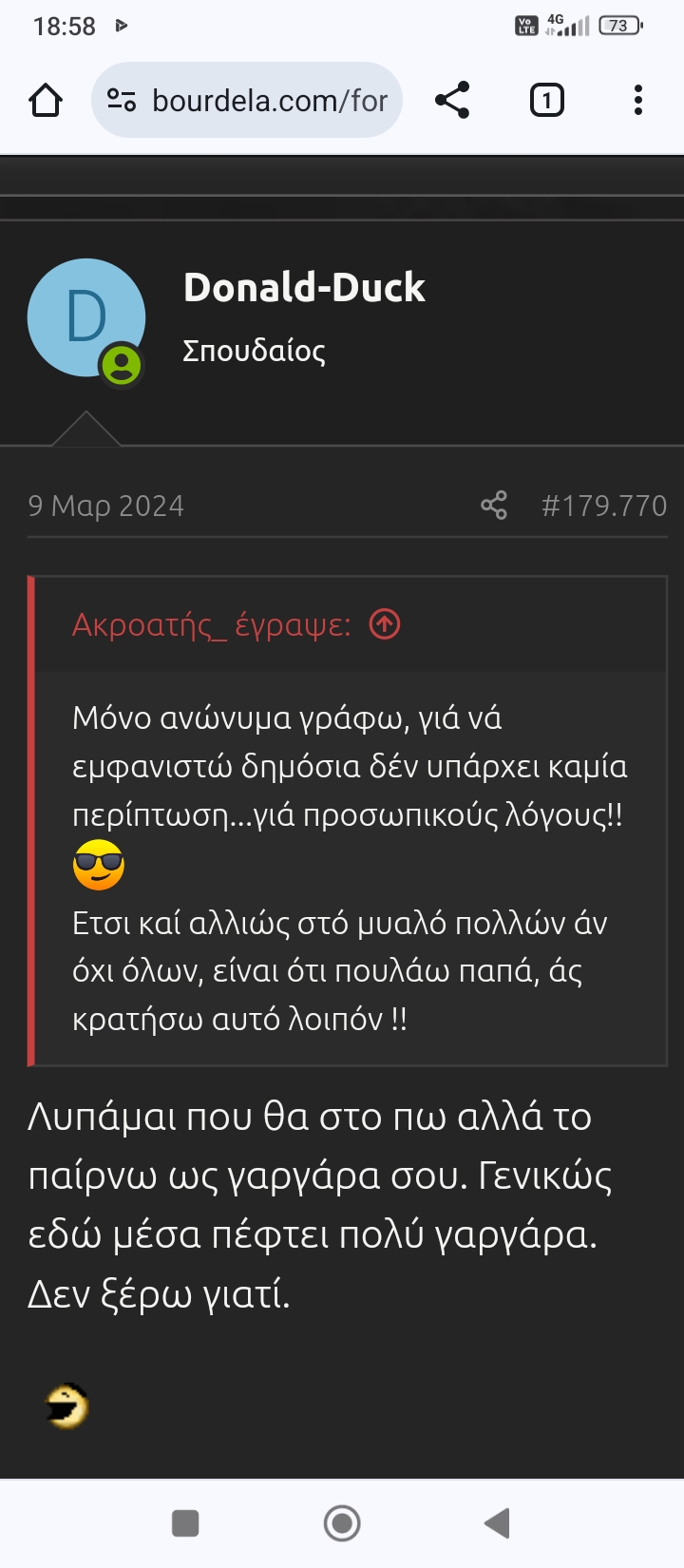This screenshot has width=684, height=1568.
Task: Open the Donald-Duck username link
Action: coord(304,287)
